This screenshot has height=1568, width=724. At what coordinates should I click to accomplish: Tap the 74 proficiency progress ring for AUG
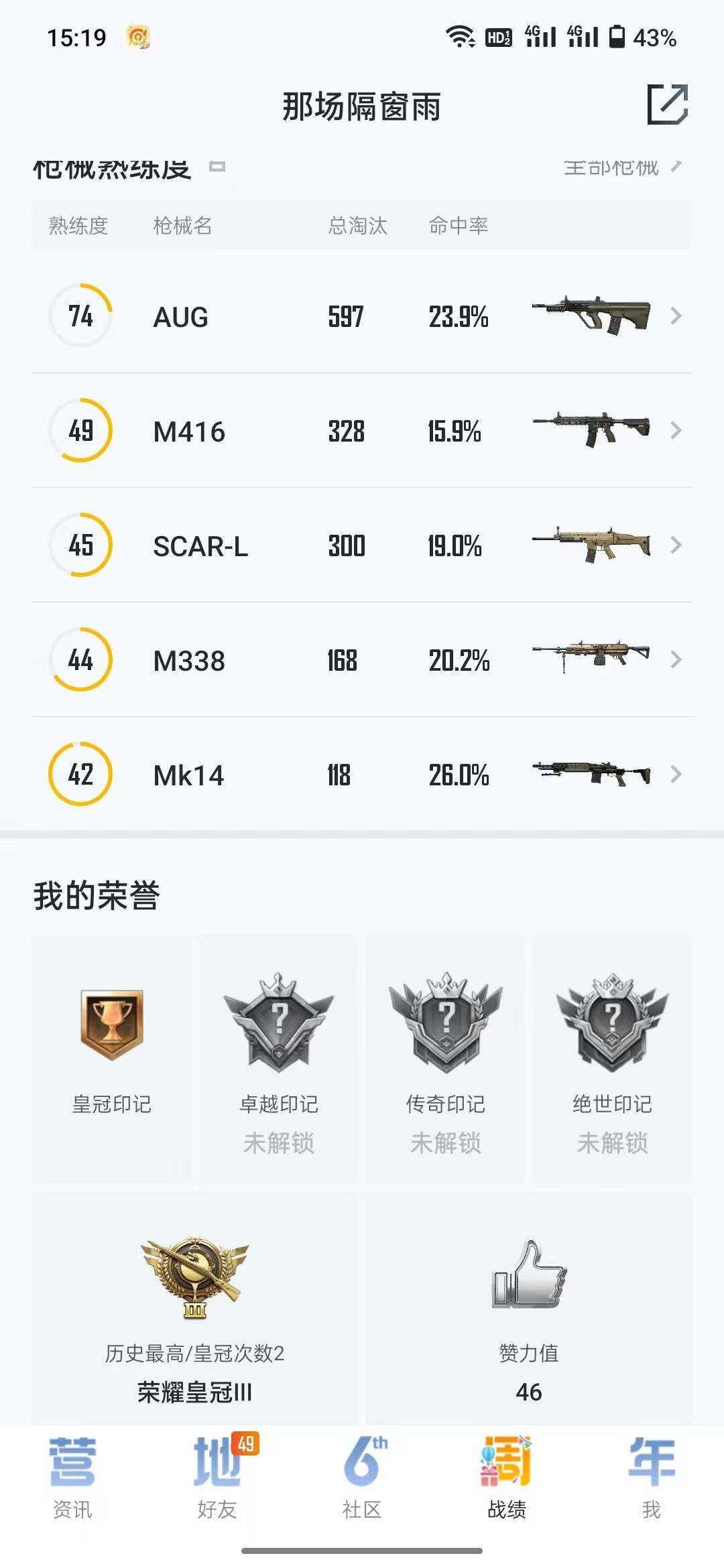click(x=80, y=316)
